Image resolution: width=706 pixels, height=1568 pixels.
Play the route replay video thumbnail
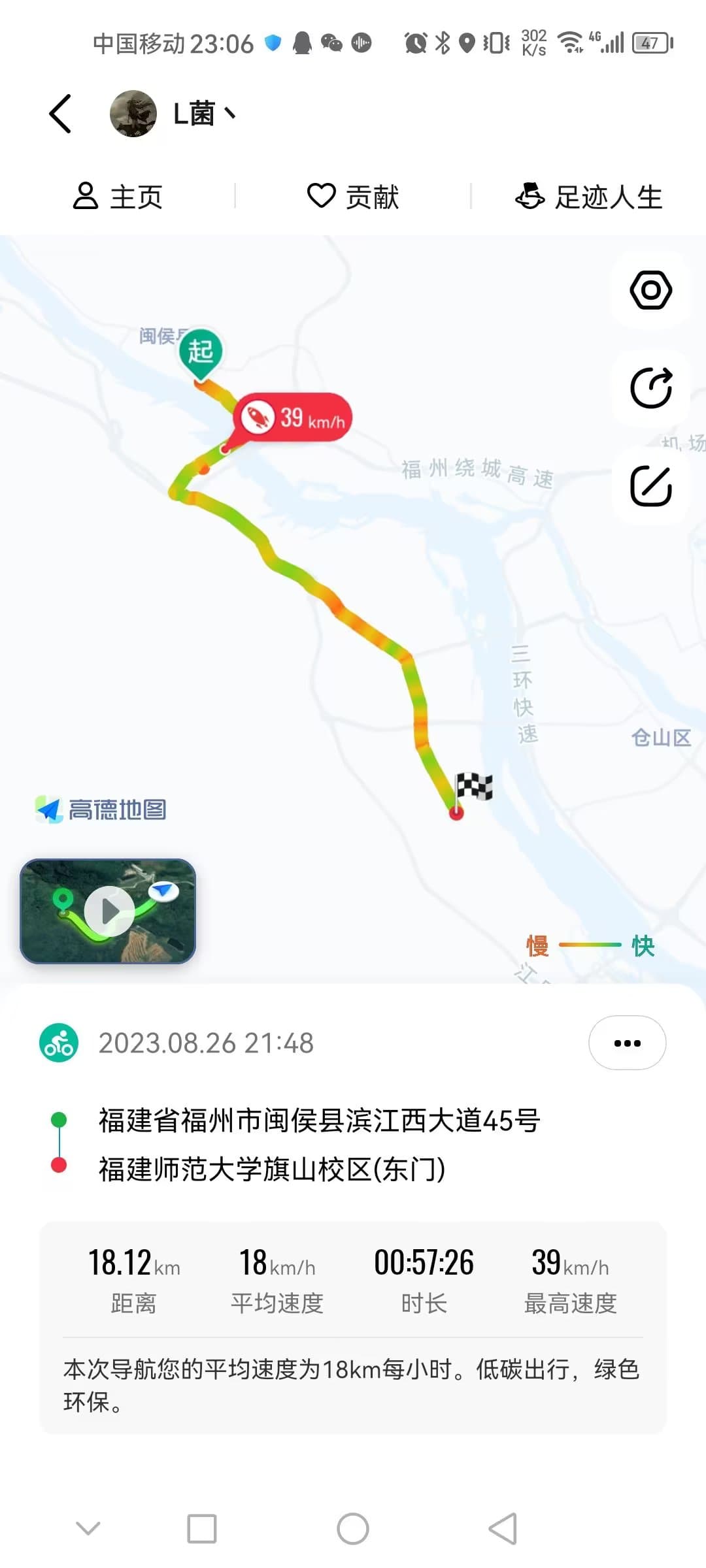[x=108, y=911]
